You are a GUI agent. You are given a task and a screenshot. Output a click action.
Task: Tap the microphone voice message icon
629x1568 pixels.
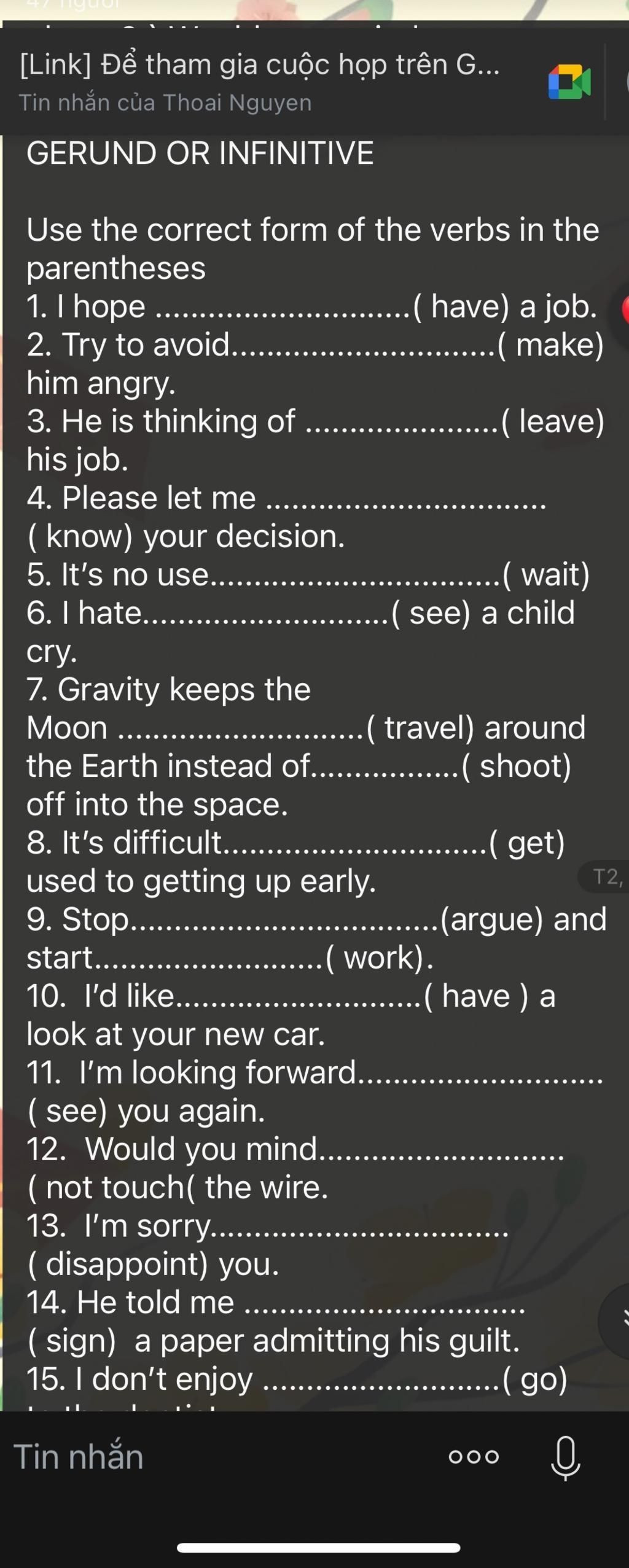point(565,1457)
